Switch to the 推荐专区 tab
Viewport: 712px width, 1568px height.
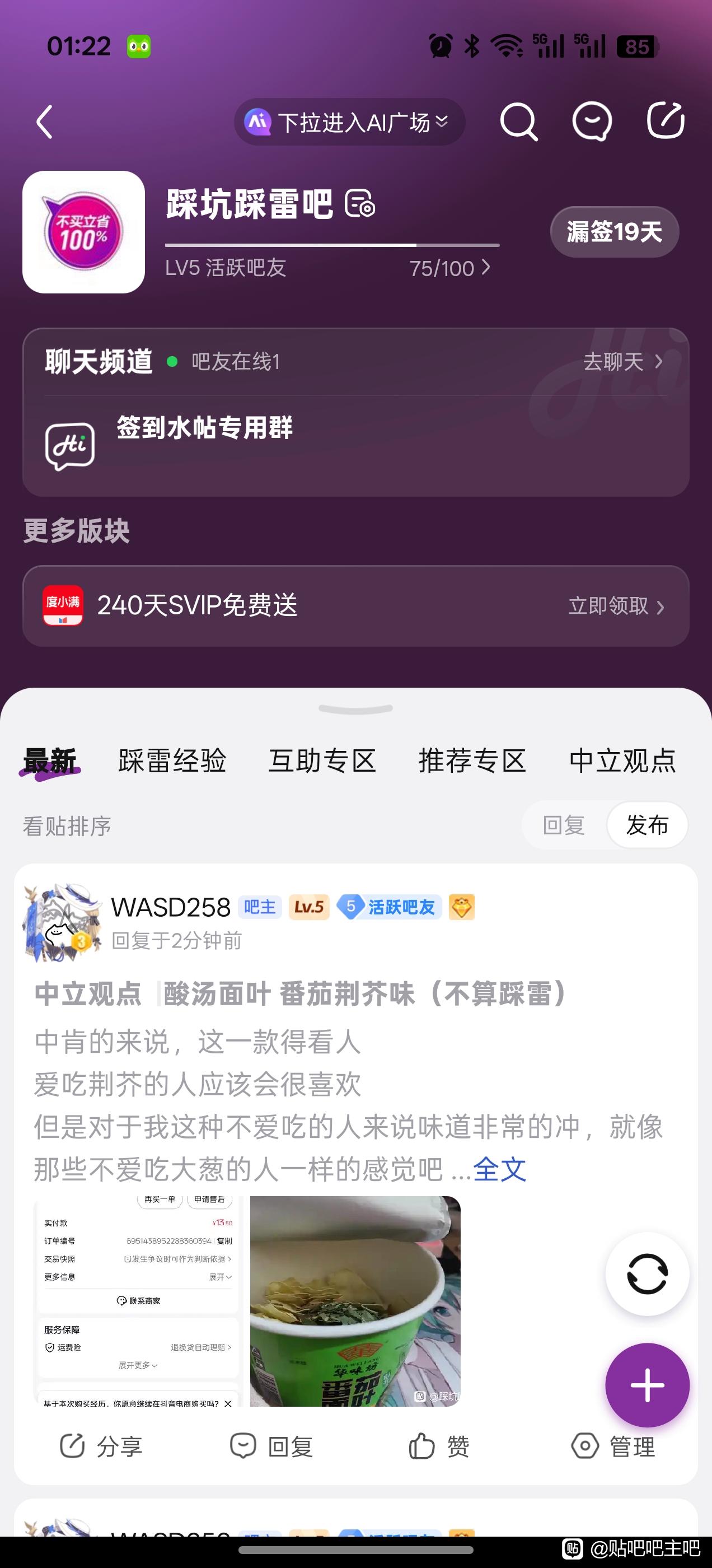(472, 761)
